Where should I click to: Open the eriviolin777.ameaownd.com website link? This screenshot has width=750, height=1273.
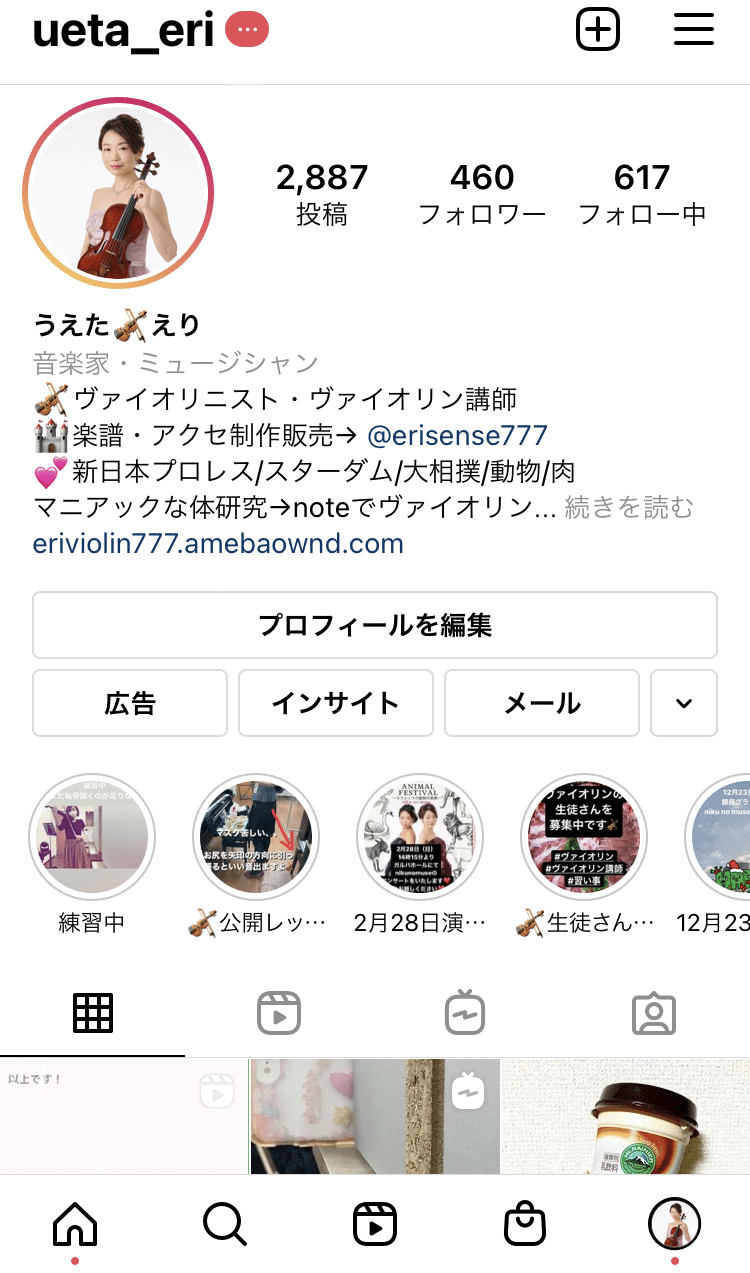(218, 546)
